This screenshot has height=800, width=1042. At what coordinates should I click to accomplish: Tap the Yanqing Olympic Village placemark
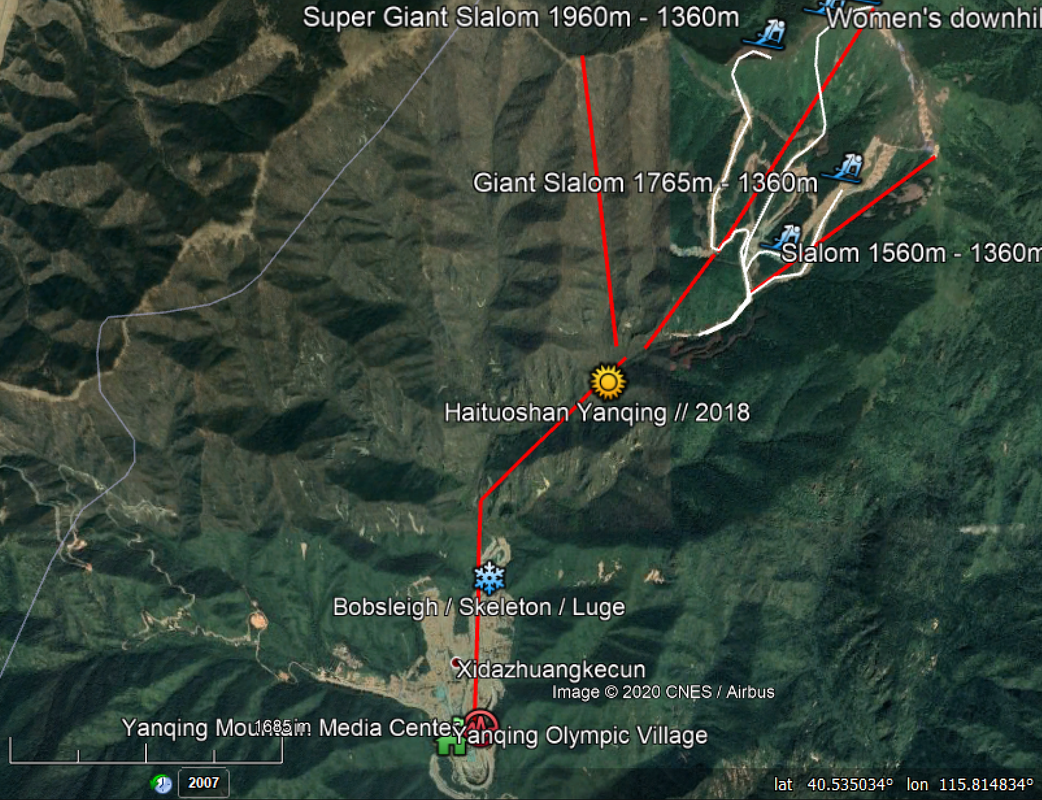pyautogui.click(x=481, y=724)
